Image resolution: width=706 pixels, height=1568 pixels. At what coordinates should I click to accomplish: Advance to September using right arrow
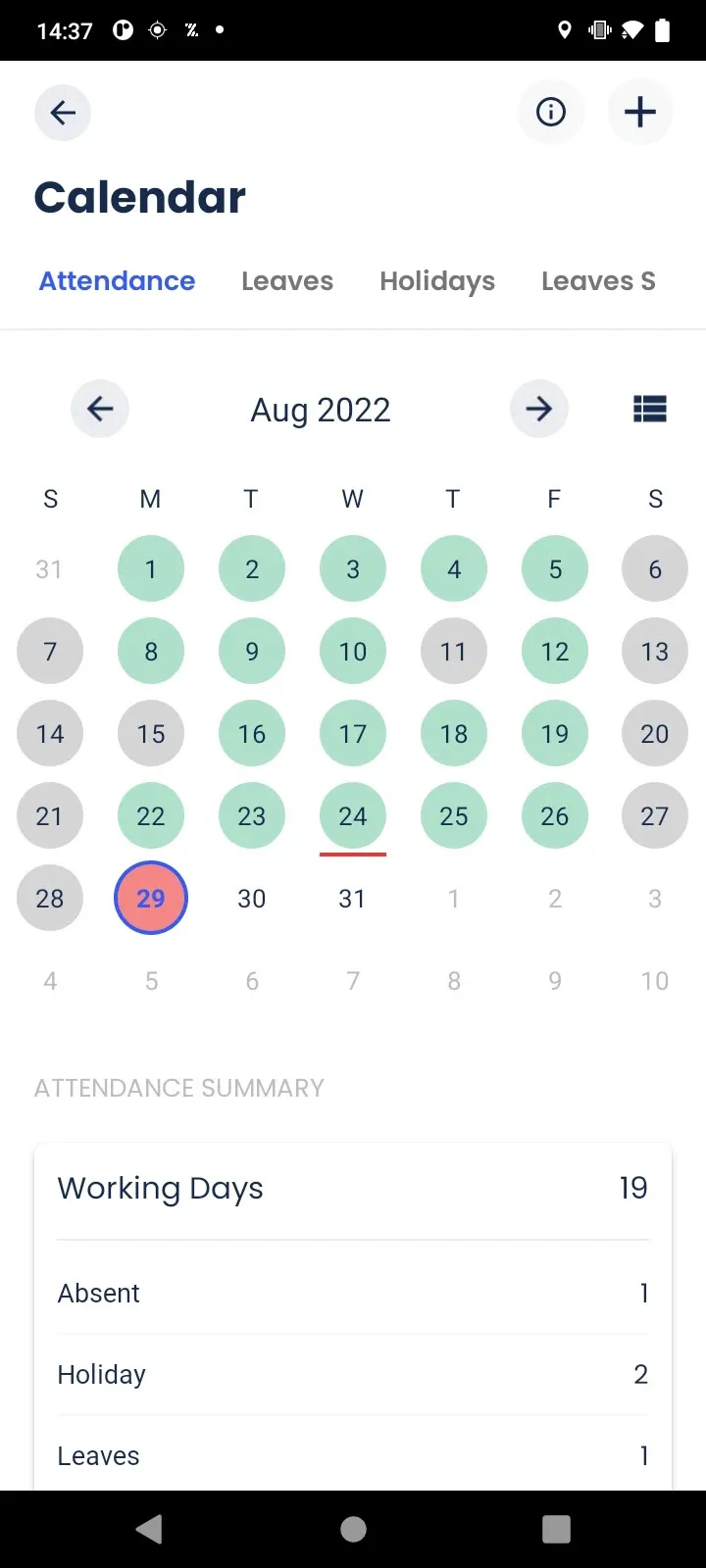pyautogui.click(x=538, y=409)
